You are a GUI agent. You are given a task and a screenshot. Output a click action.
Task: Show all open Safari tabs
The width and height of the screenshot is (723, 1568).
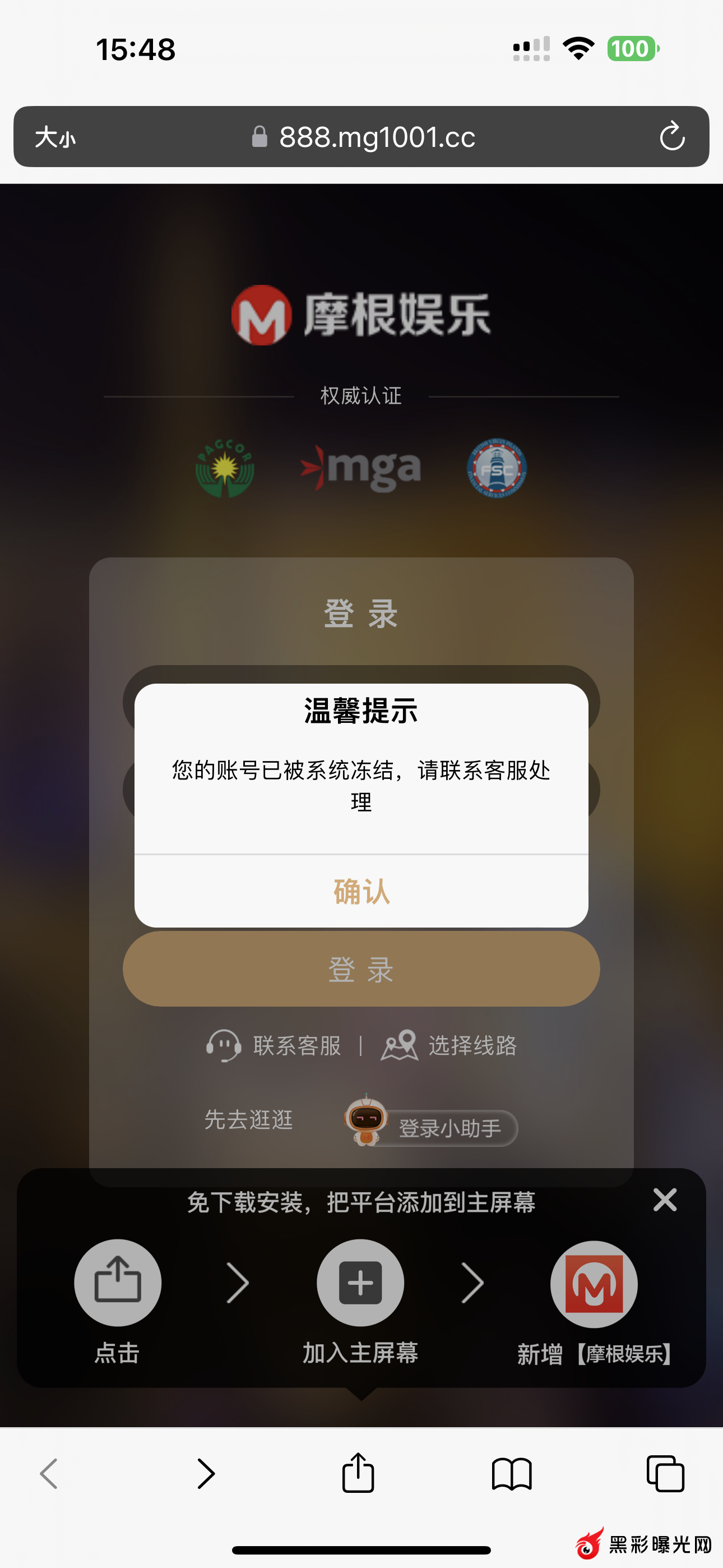(665, 1474)
